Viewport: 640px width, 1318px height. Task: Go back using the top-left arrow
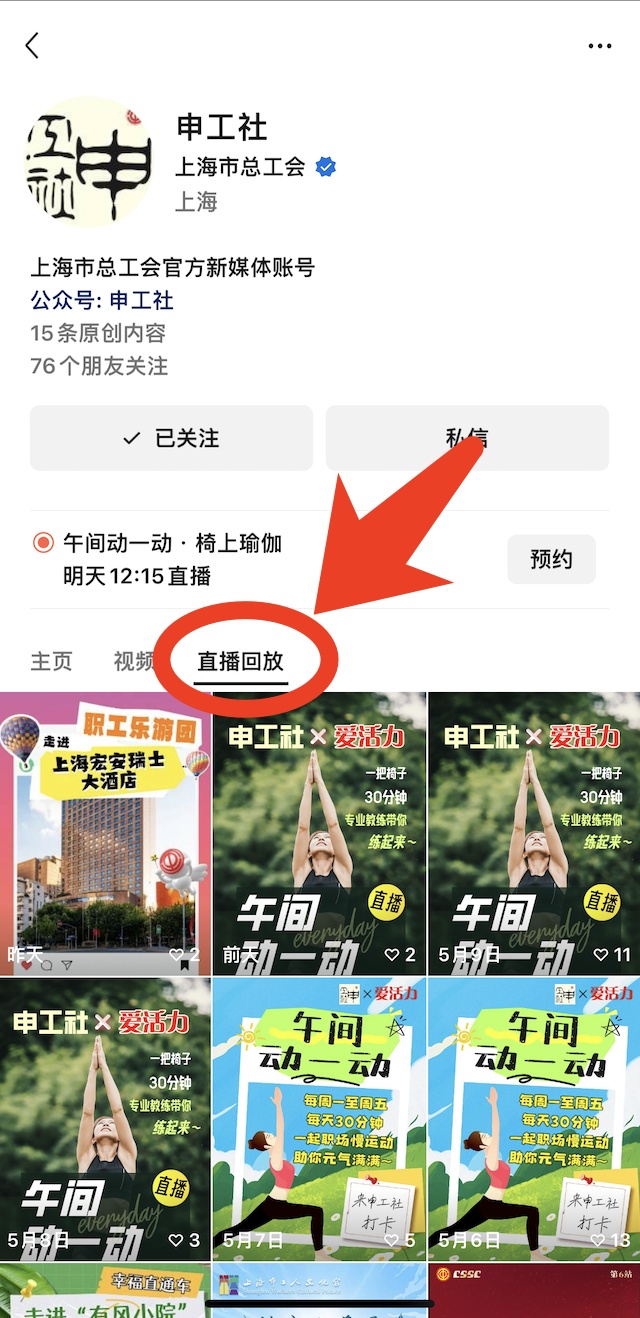coord(32,45)
